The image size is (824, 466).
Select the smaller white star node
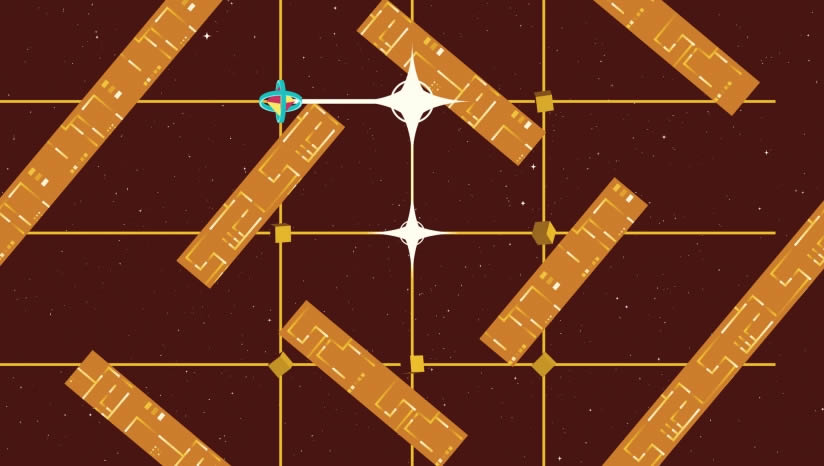412,233
